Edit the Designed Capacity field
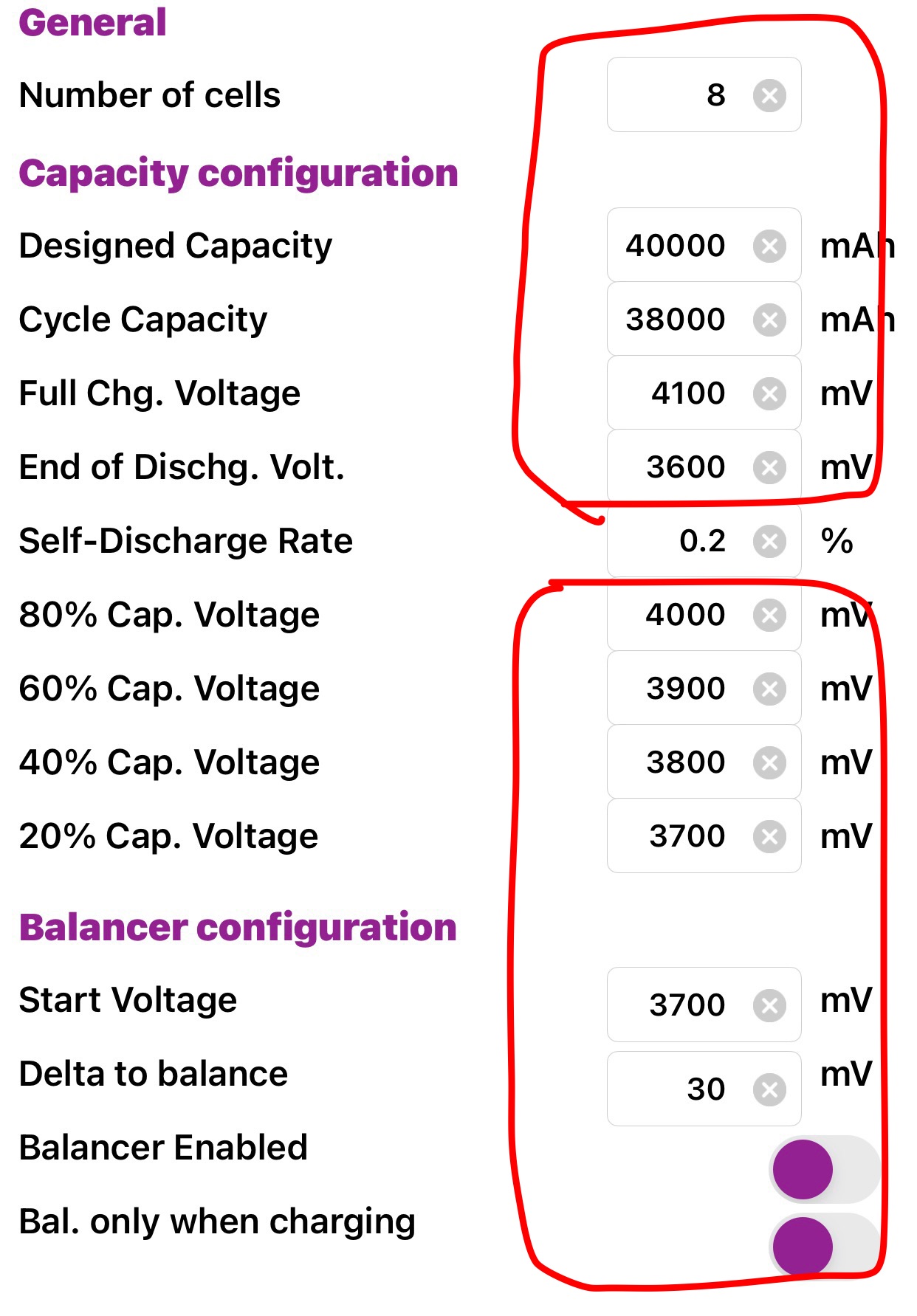This screenshot has width=917, height=1316. (x=704, y=245)
